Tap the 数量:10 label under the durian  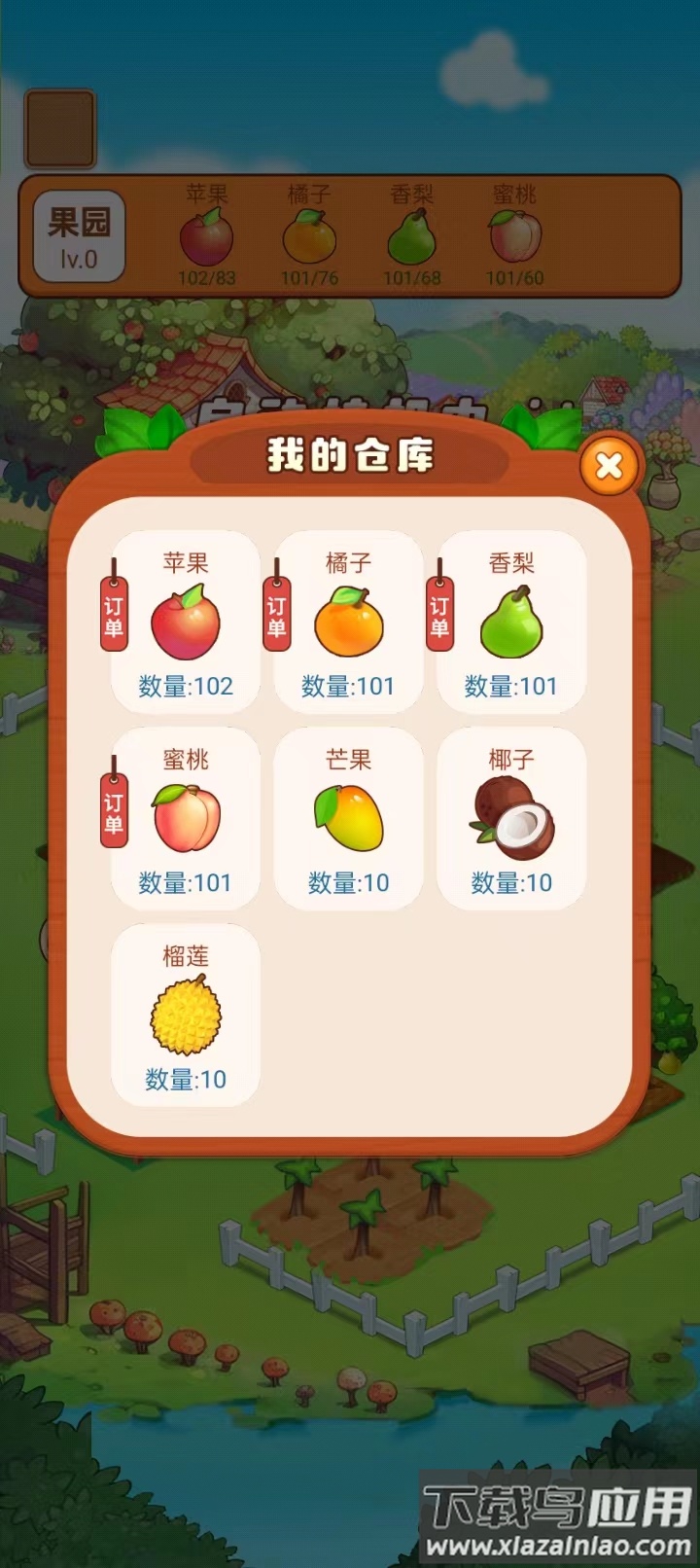click(186, 1080)
